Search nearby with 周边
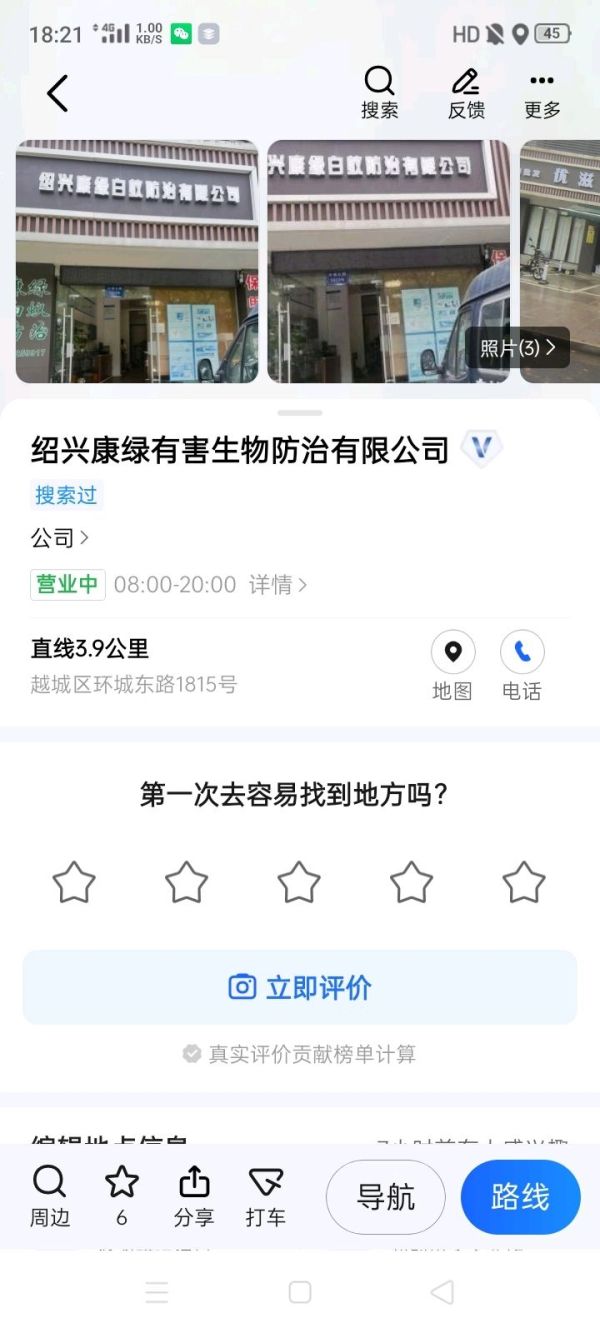Viewport: 600px width, 1333px height. (49, 1196)
